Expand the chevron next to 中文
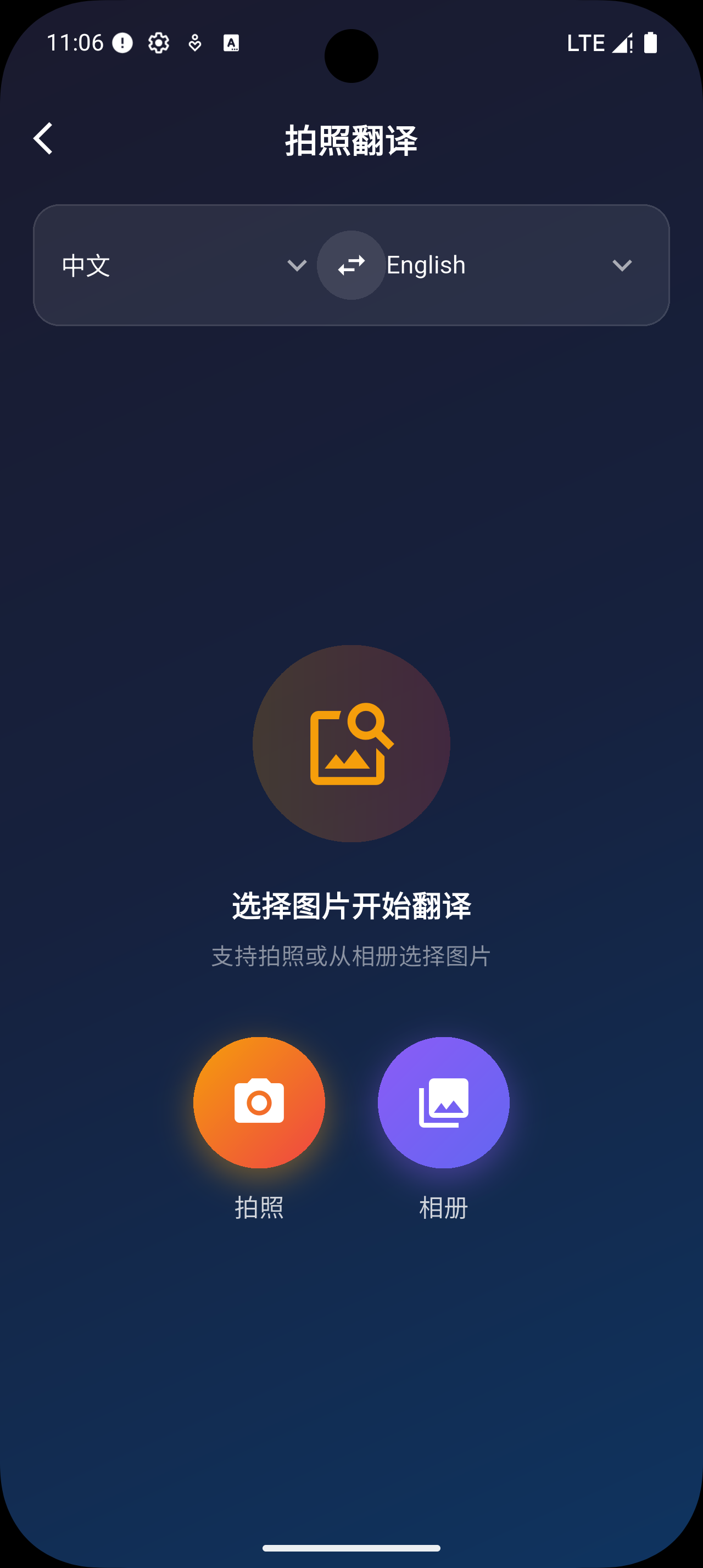The width and height of the screenshot is (703, 1568). [297, 265]
